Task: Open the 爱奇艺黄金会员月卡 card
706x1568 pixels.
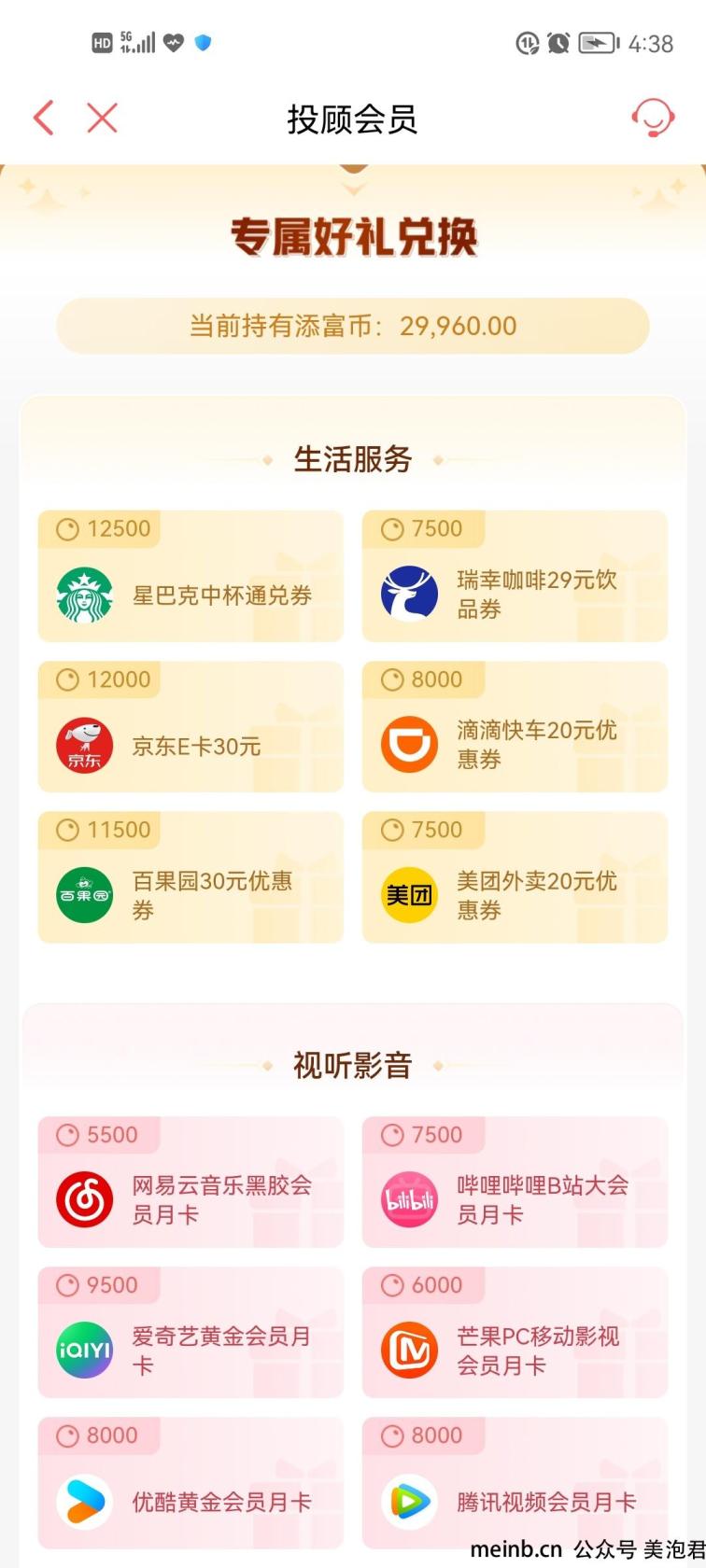Action: [x=191, y=1333]
